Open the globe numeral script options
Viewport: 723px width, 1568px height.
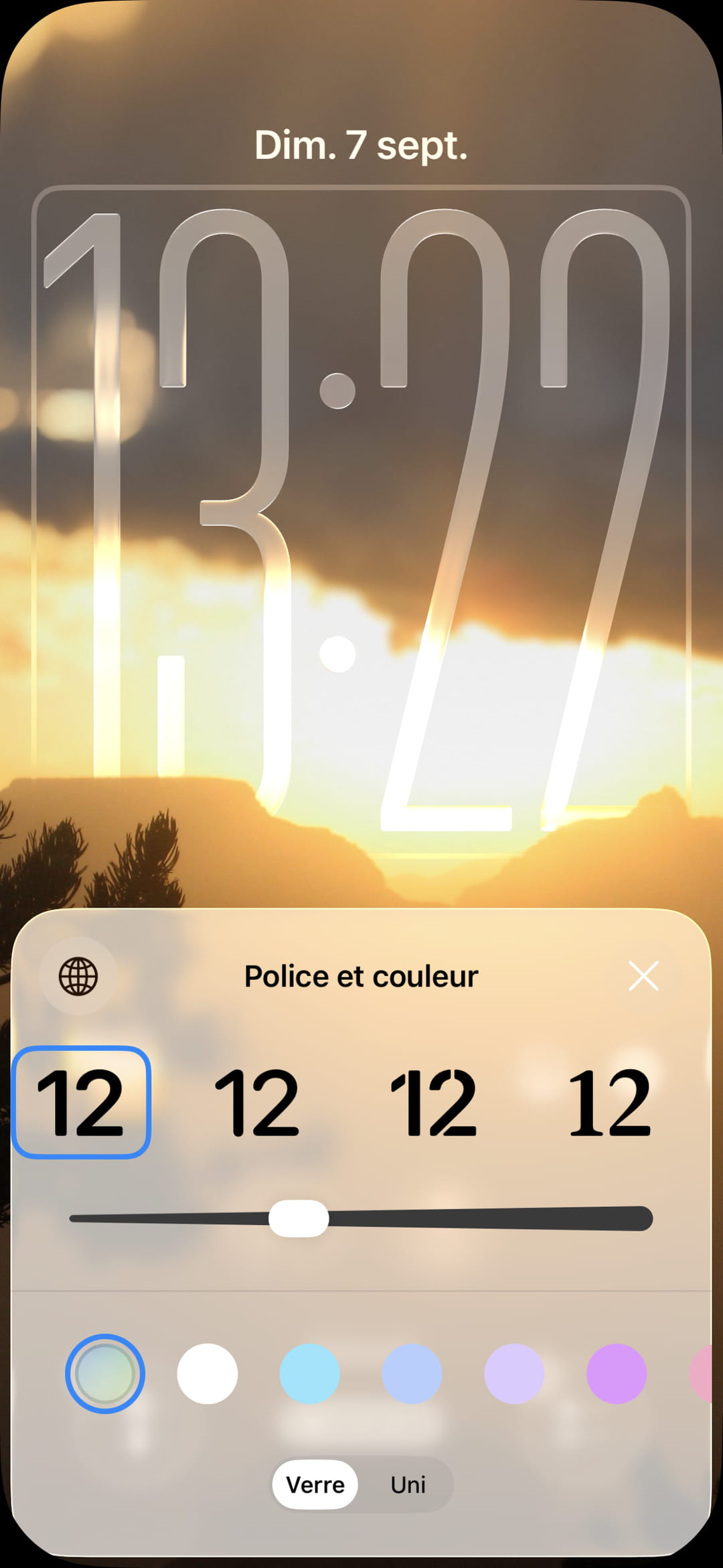click(x=78, y=976)
